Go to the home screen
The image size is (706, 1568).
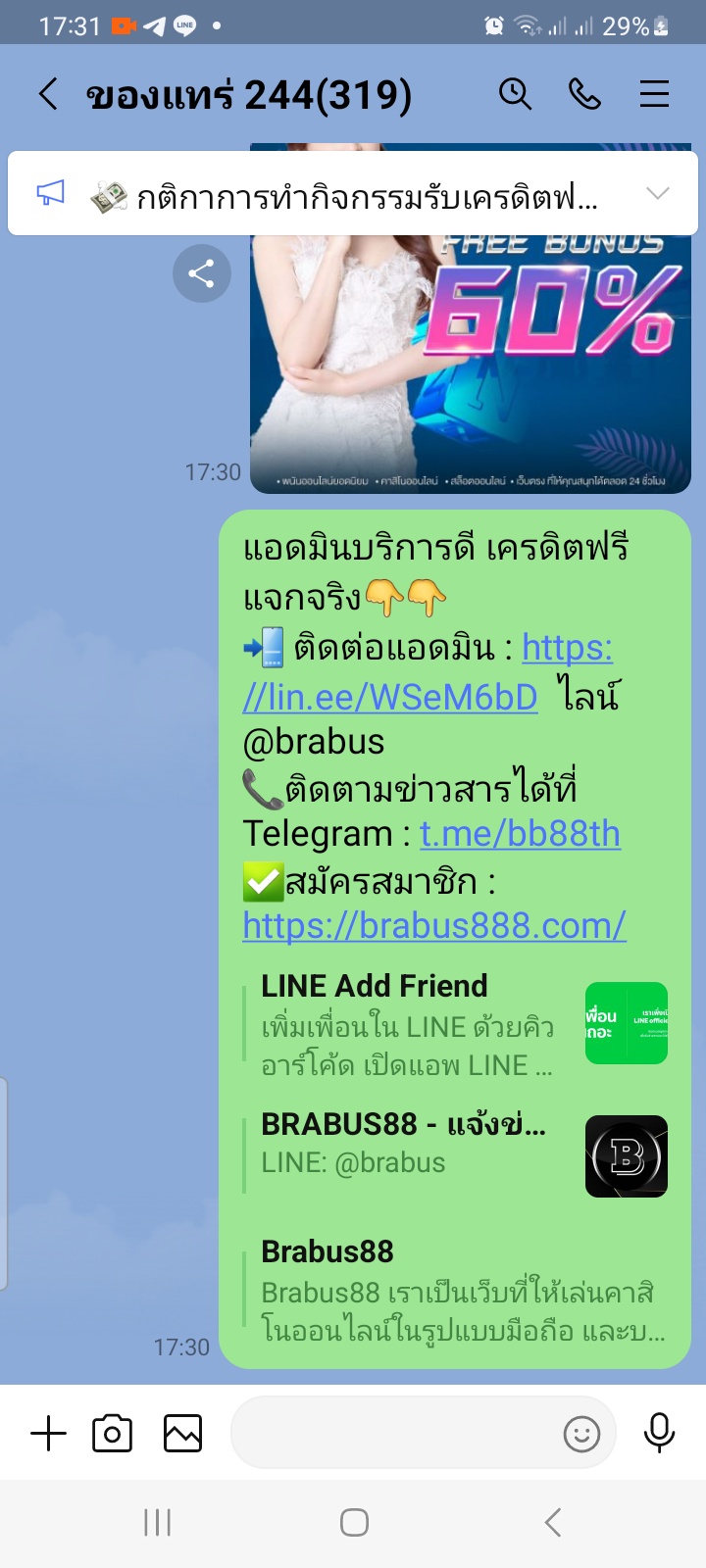coord(353,1522)
